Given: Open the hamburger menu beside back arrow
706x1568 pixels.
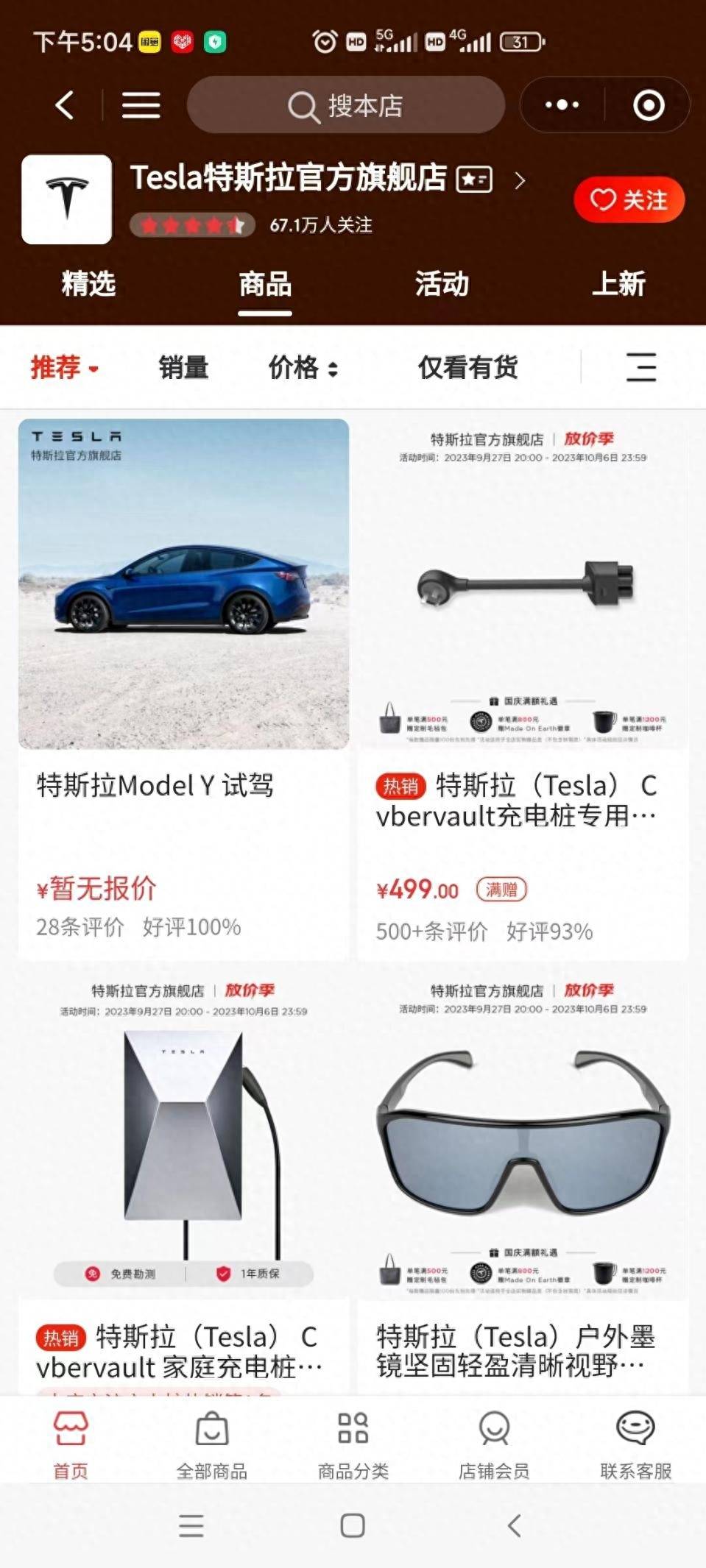Looking at the screenshot, I should [141, 105].
